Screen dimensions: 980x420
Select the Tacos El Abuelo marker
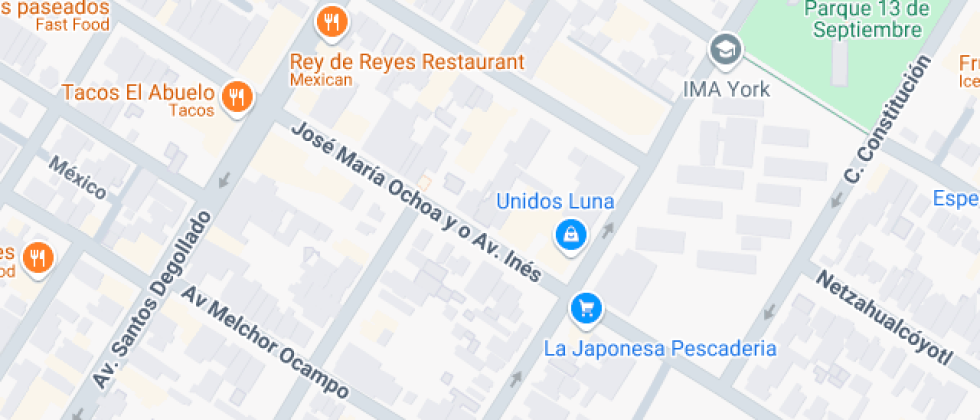point(237,98)
